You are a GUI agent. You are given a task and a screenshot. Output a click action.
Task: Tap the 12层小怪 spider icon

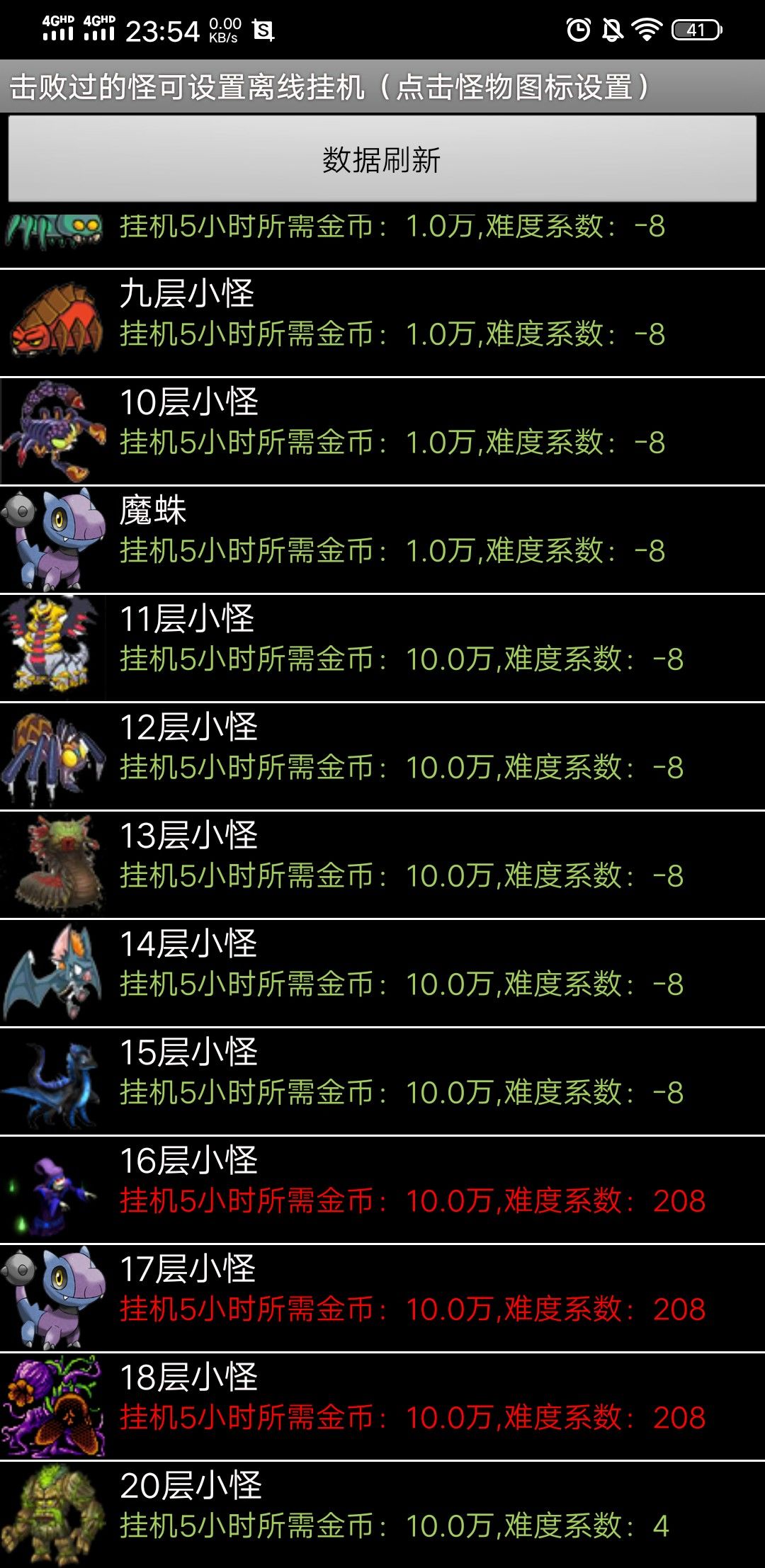tap(54, 756)
